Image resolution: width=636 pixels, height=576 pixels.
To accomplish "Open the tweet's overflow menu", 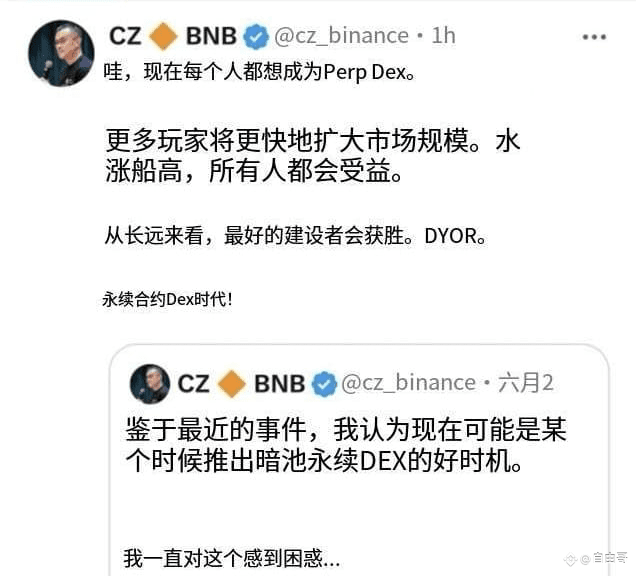I will [594, 37].
